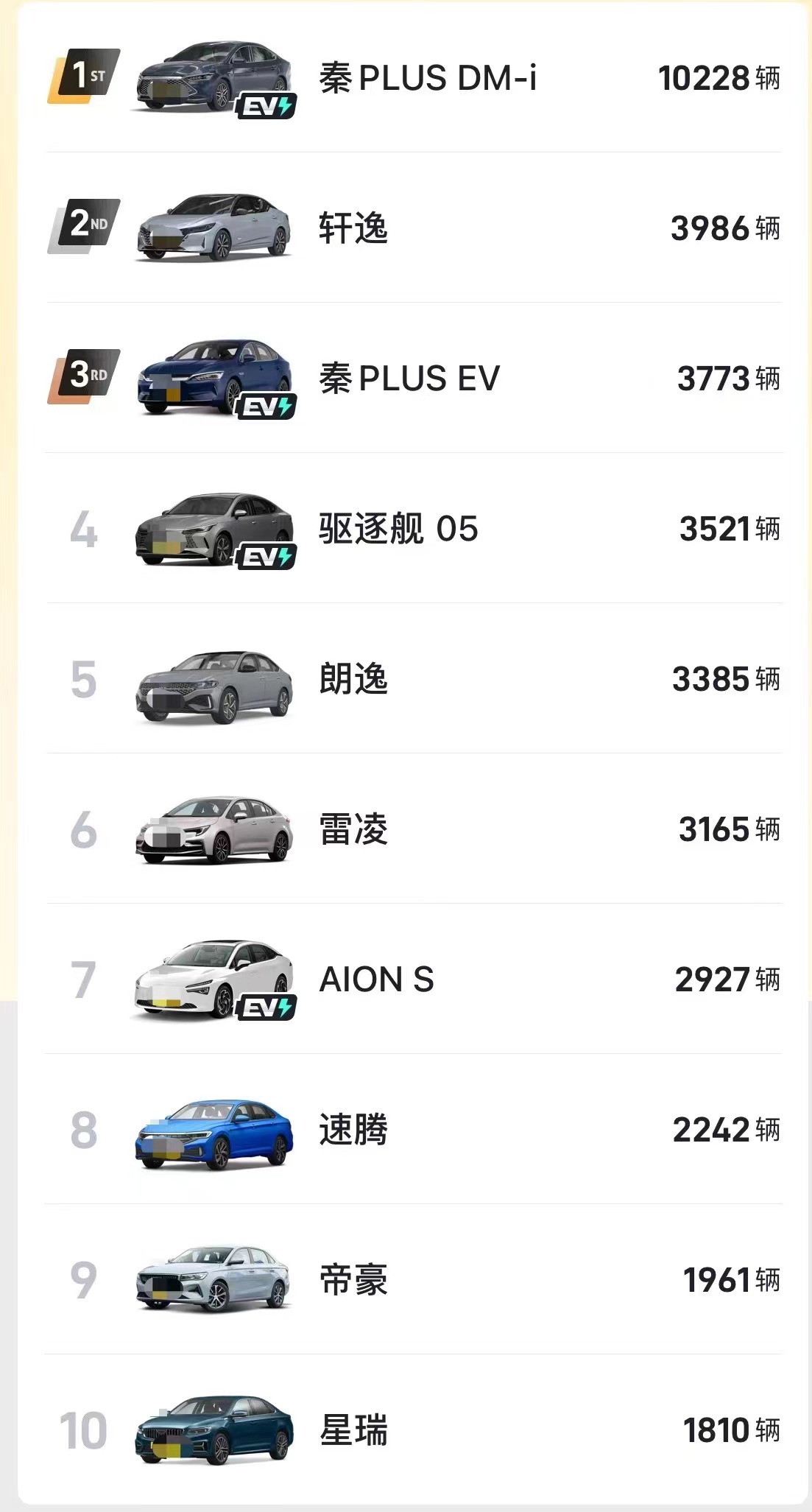Tap the 星瑞 ranking row
812x1512 pixels.
pyautogui.click(x=353, y=1430)
